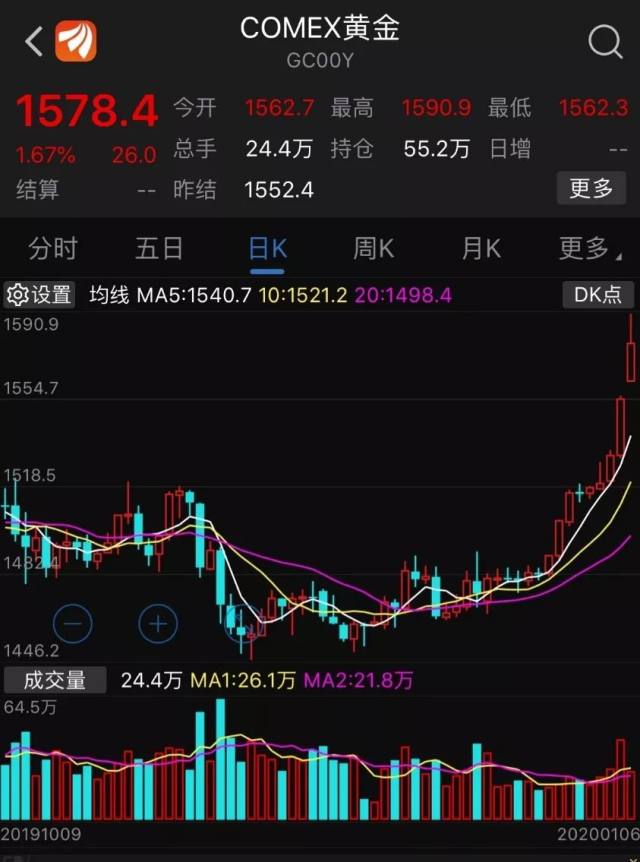Go back using the top-left arrow
640x862 pixels.
pos(33,42)
